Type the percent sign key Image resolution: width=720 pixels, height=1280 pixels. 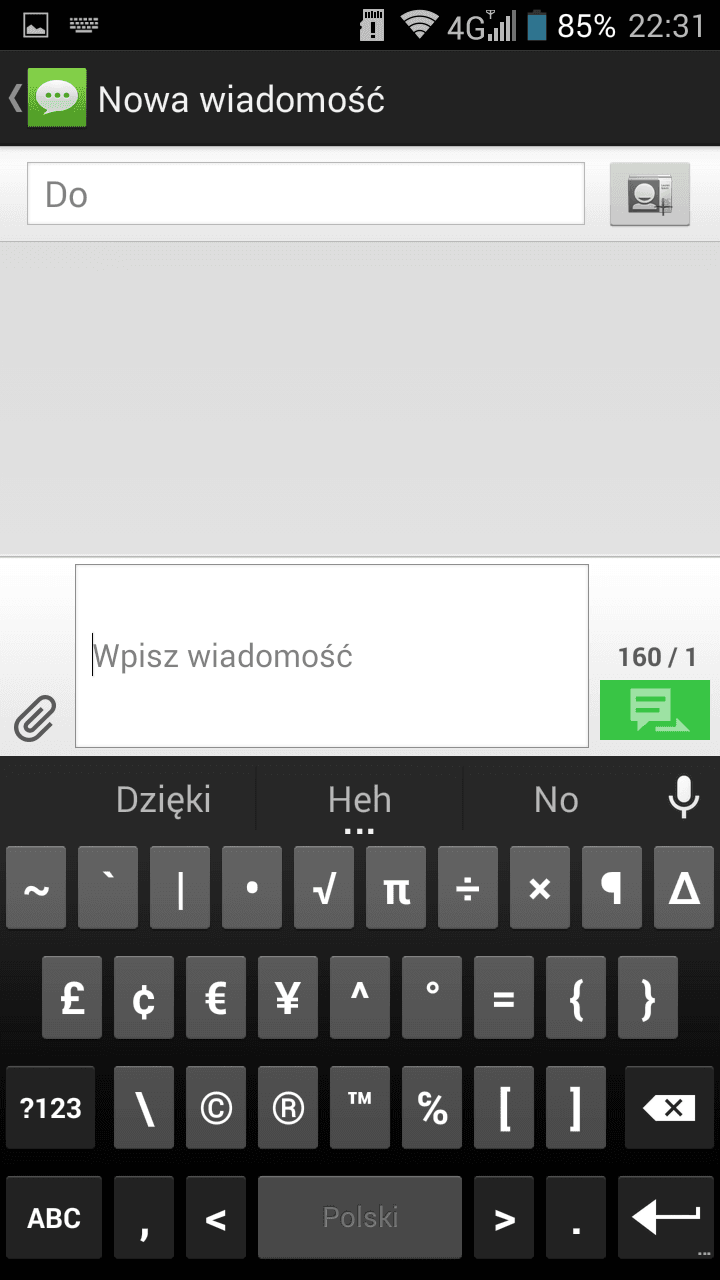[432, 1108]
